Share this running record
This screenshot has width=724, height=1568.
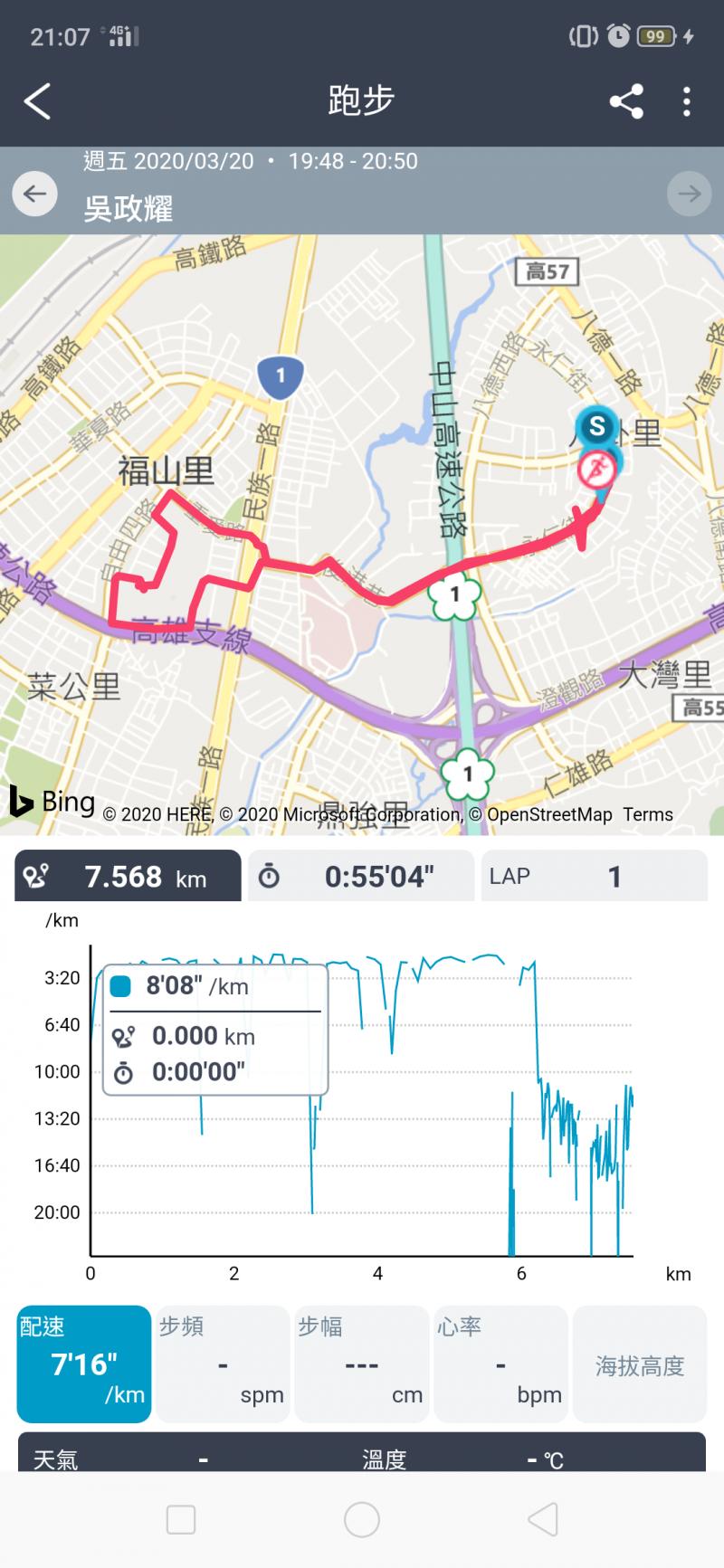coord(626,101)
